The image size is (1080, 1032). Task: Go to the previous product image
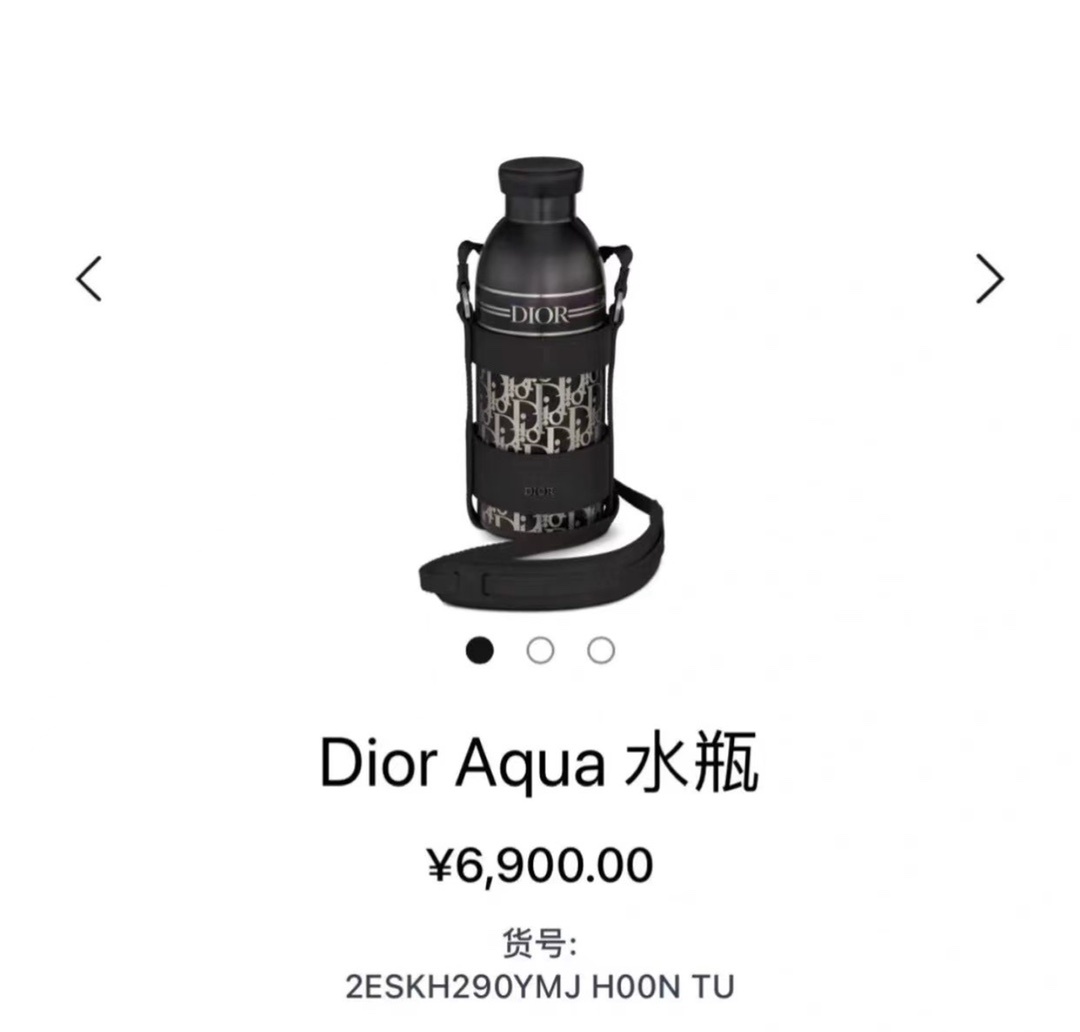click(x=89, y=278)
